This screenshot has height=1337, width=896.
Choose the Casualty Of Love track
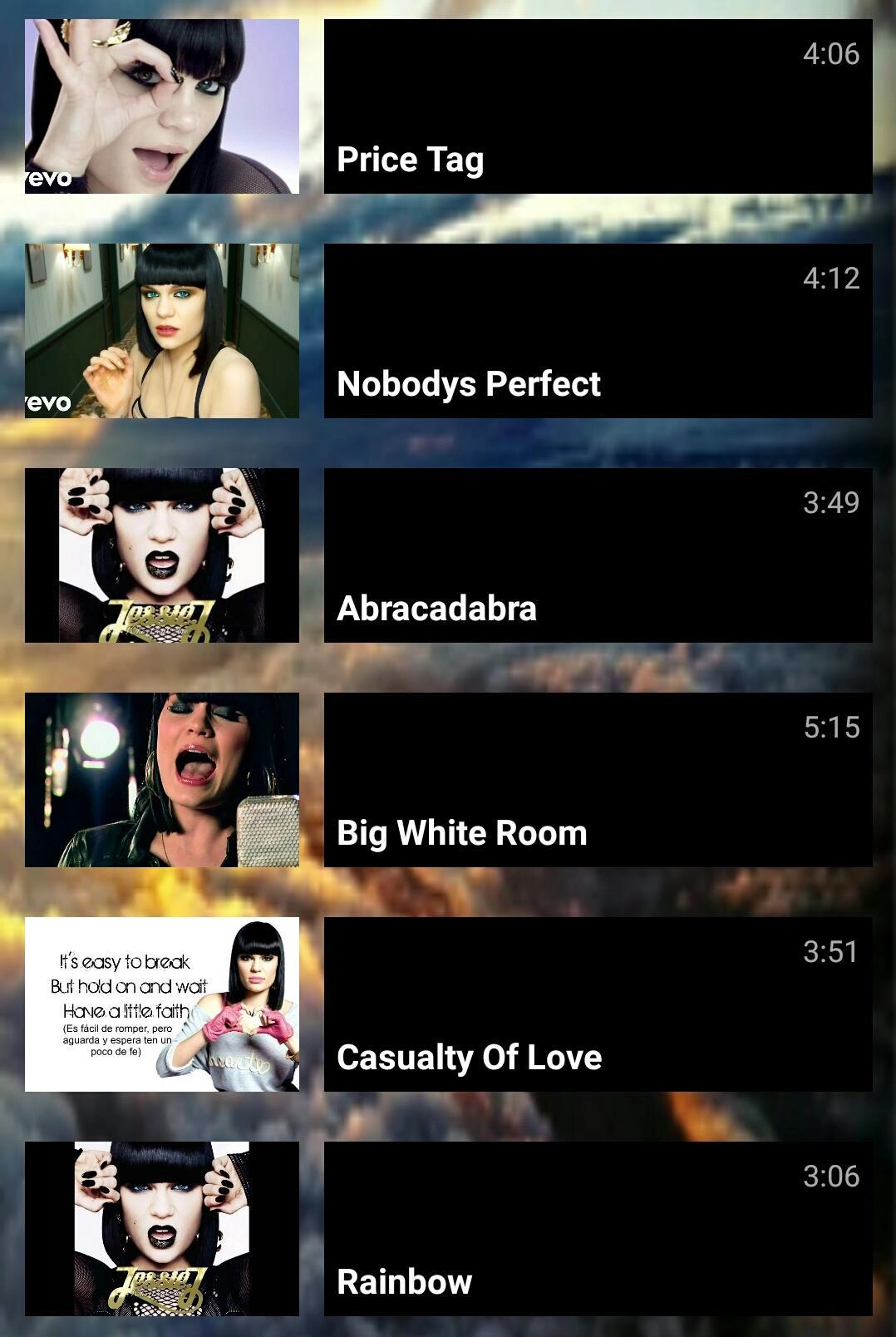[x=598, y=1004]
